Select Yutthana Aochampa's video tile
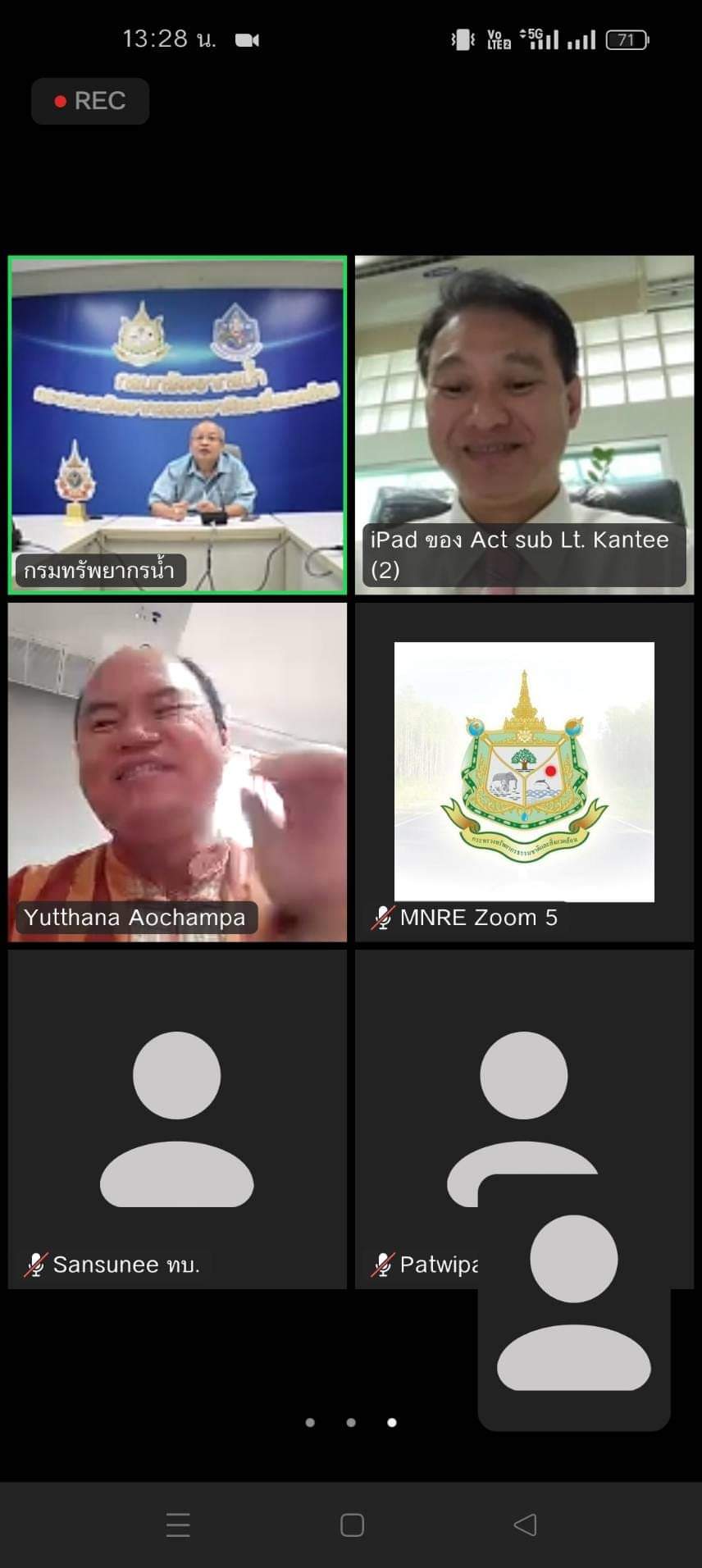 (177, 772)
